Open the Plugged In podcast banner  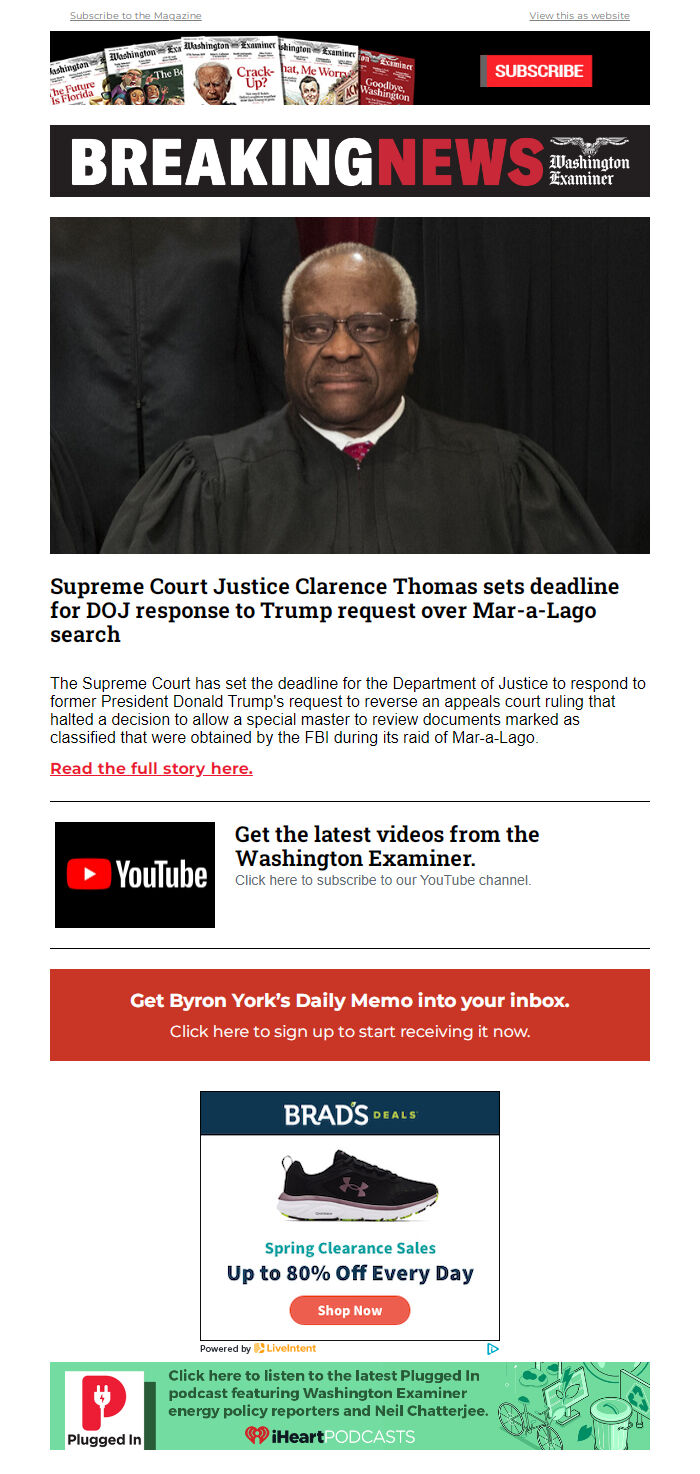click(350, 1405)
